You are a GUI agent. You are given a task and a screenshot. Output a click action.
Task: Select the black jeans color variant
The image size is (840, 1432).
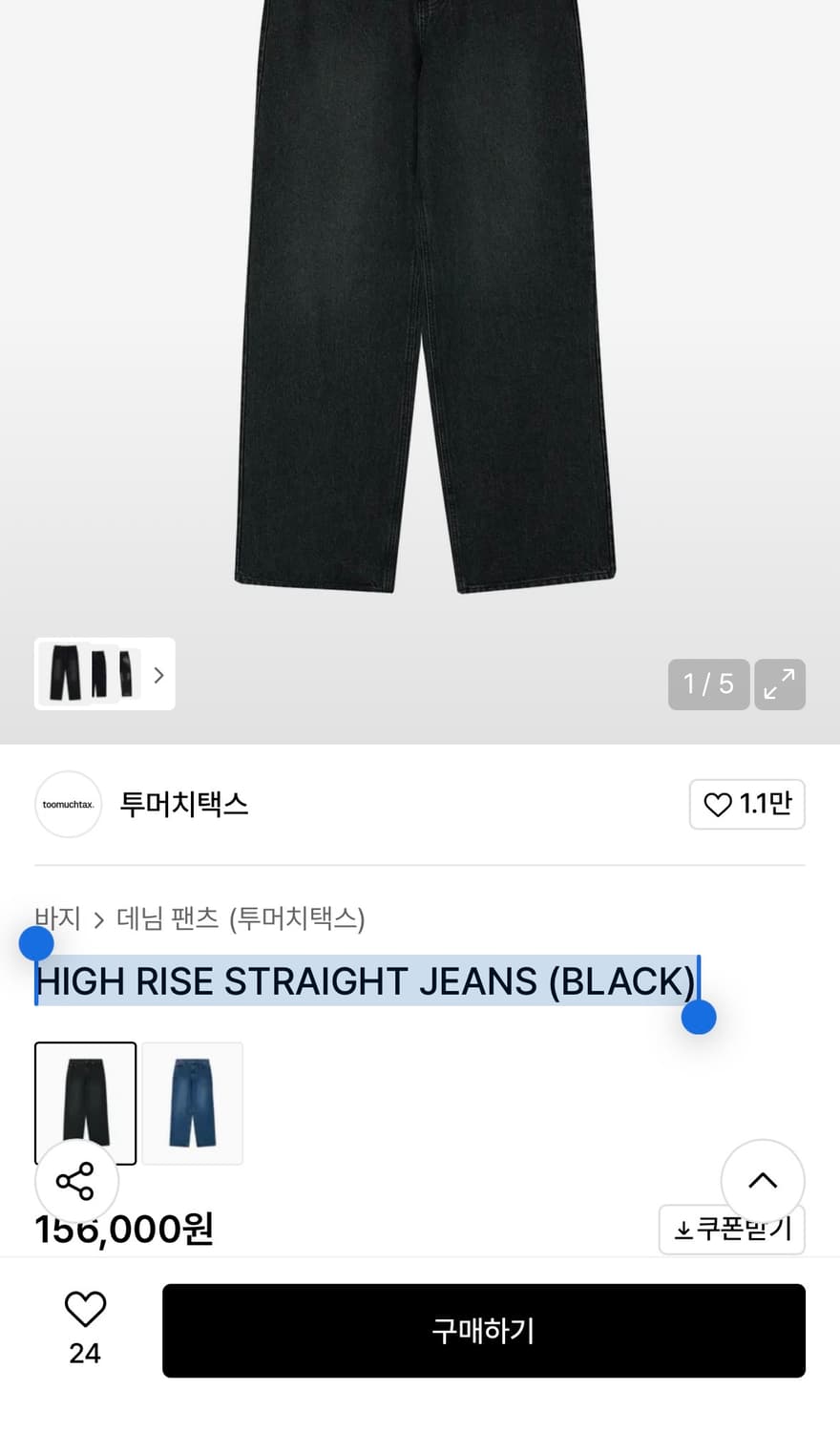pos(85,1103)
